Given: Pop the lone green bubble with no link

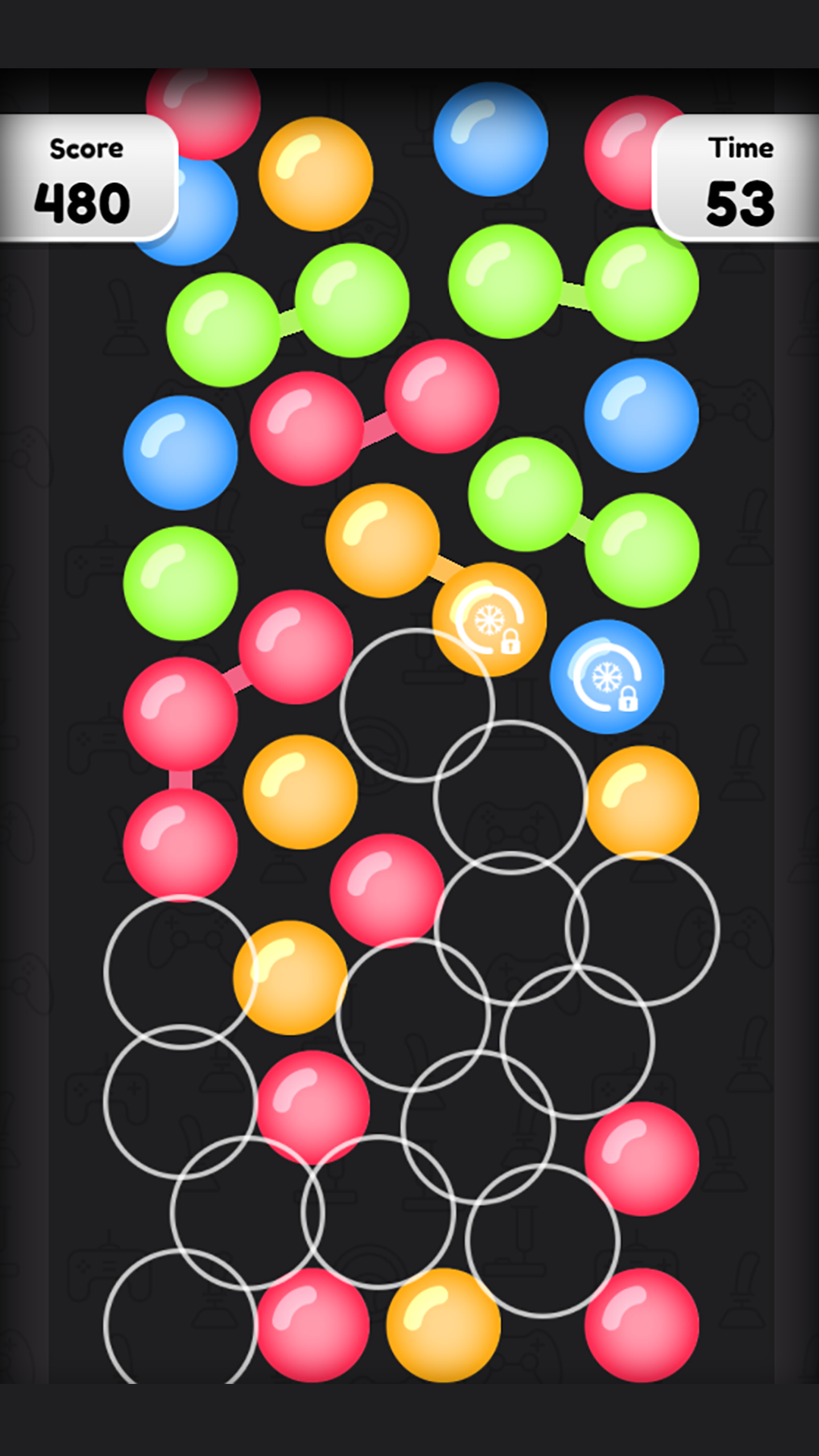Looking at the screenshot, I should [x=180, y=583].
